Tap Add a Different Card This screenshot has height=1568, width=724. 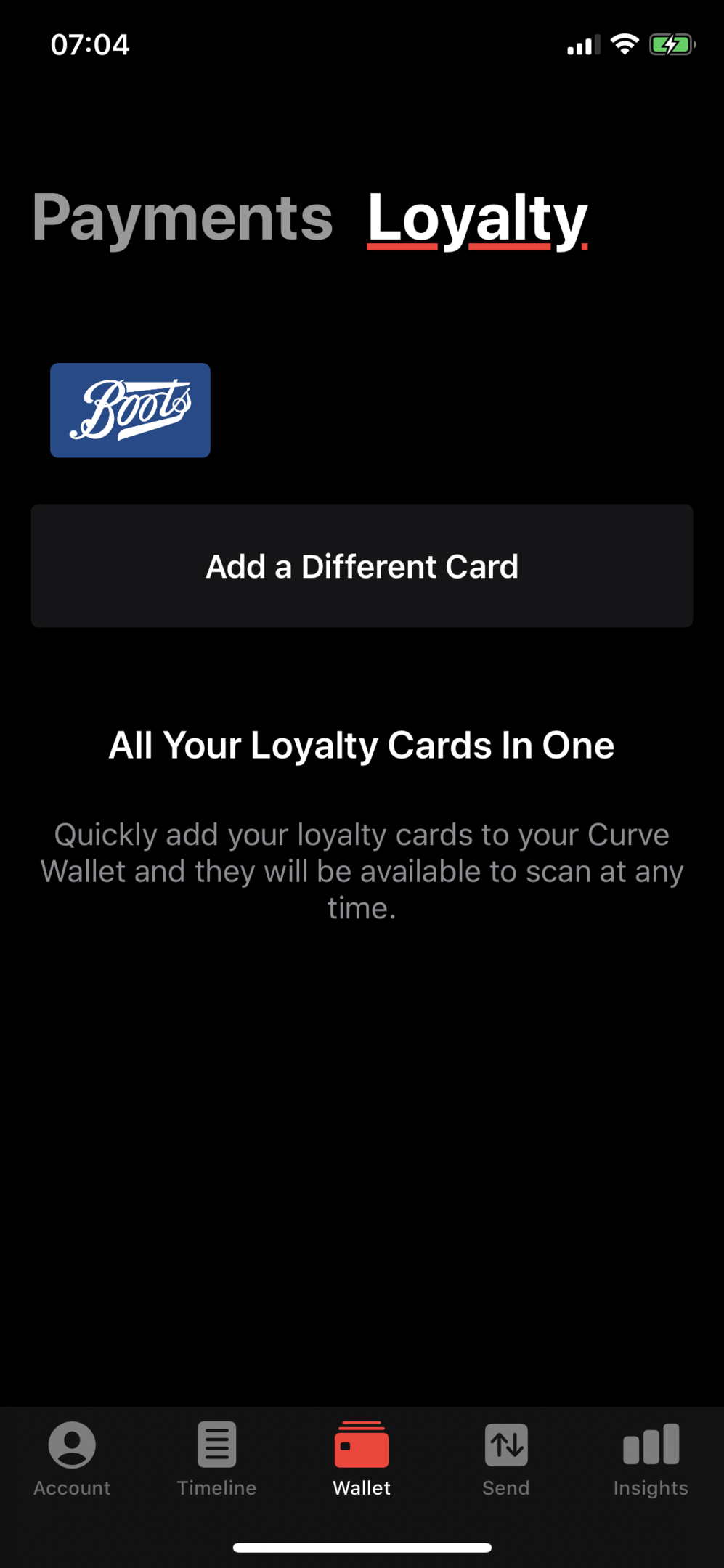tap(362, 565)
